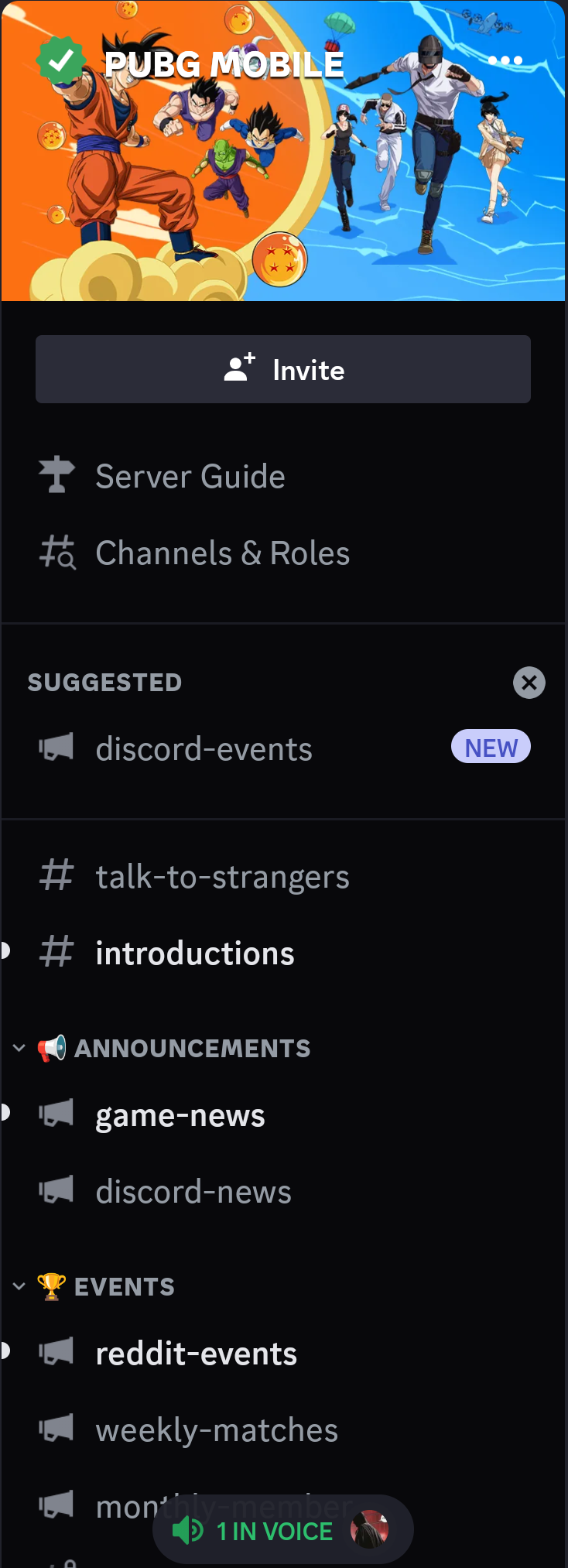Image resolution: width=568 pixels, height=1568 pixels.
Task: Click the Invite button
Action: click(x=283, y=369)
